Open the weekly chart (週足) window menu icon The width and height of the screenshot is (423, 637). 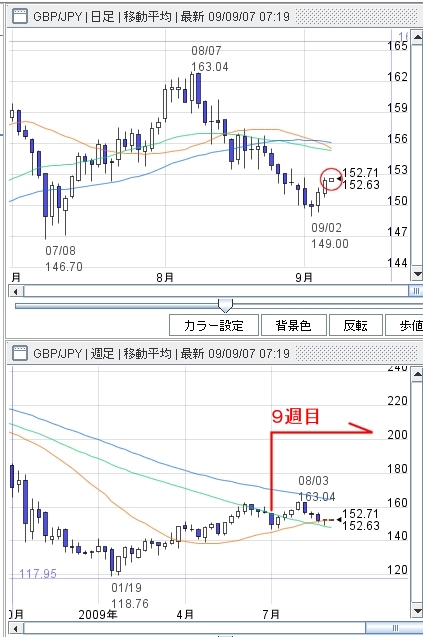[20, 353]
